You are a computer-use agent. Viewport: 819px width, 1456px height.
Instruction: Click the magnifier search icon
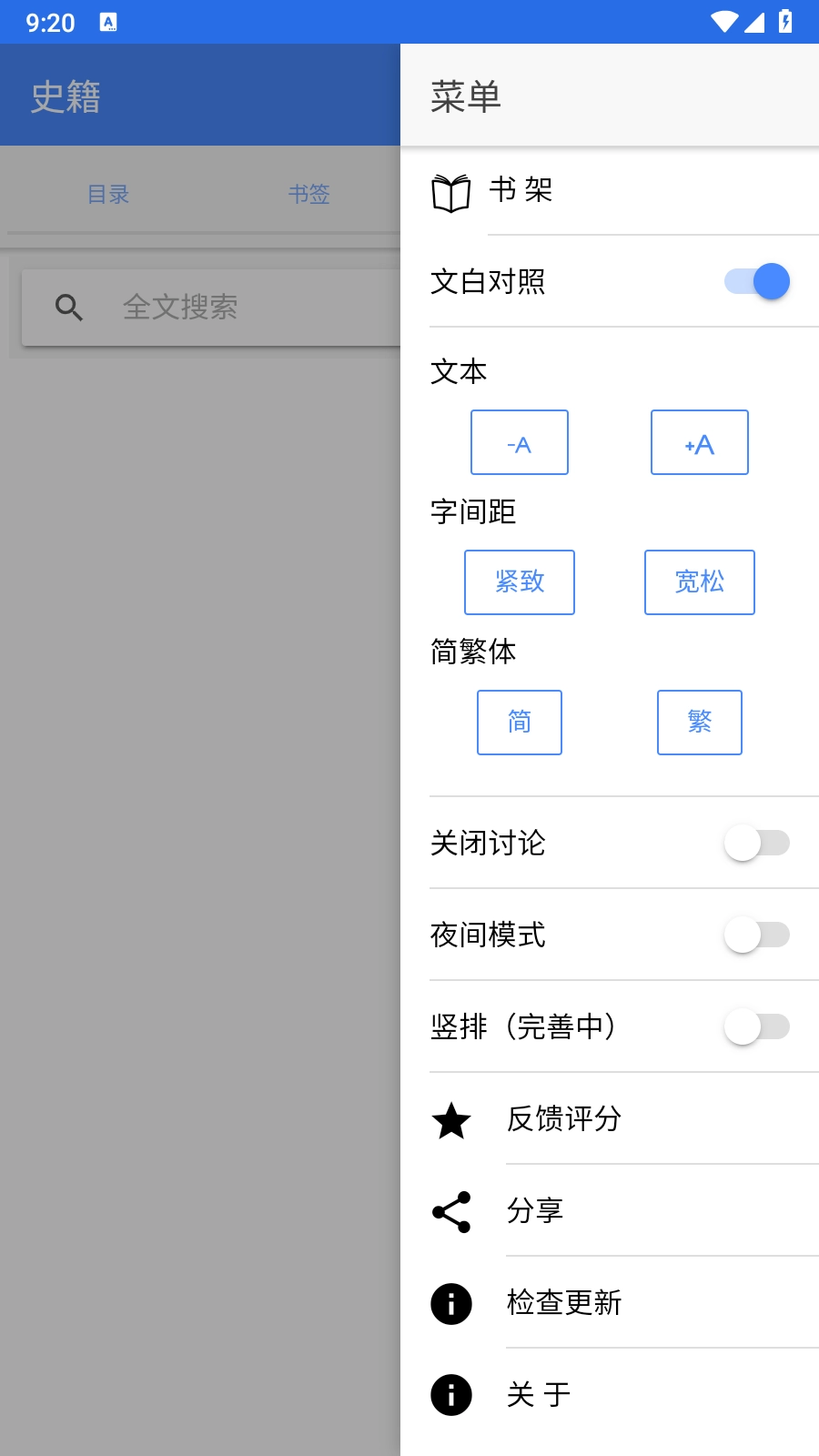click(x=69, y=308)
